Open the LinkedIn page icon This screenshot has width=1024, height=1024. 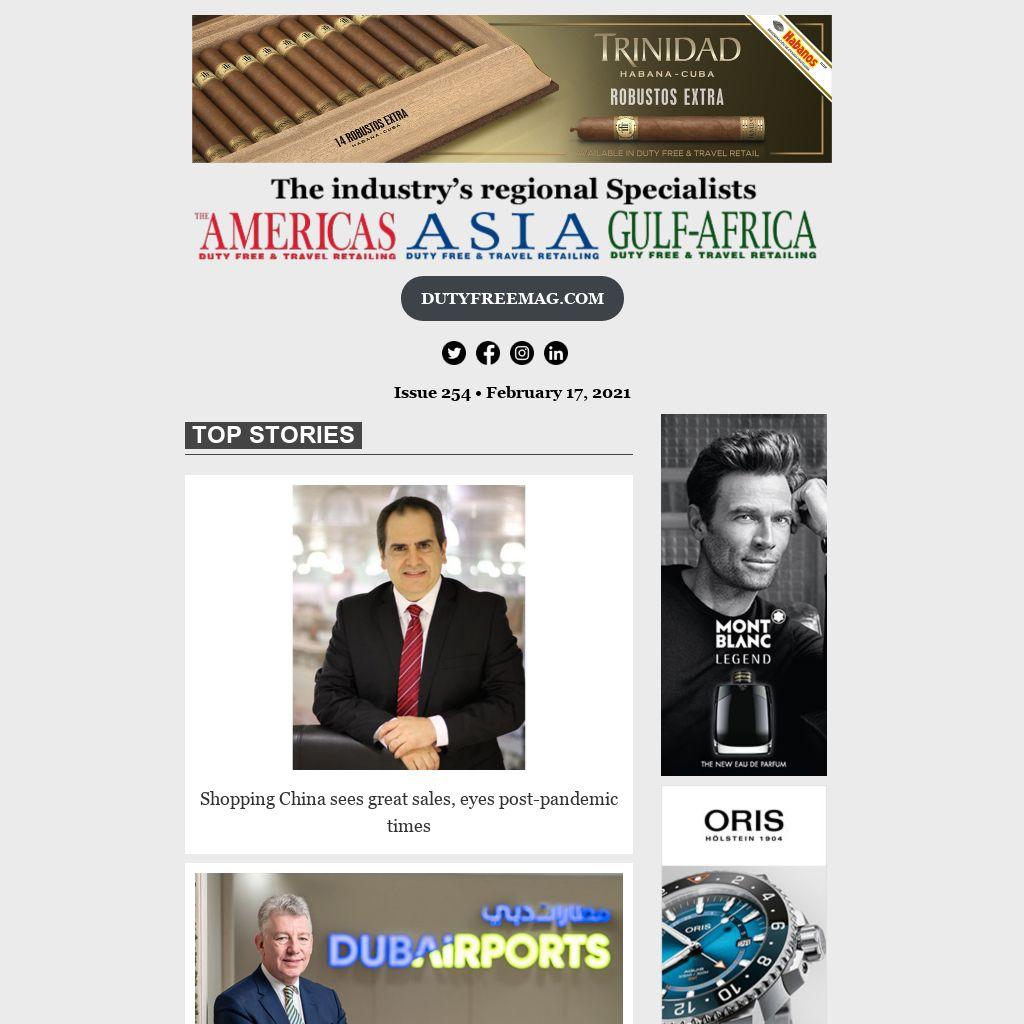[556, 353]
